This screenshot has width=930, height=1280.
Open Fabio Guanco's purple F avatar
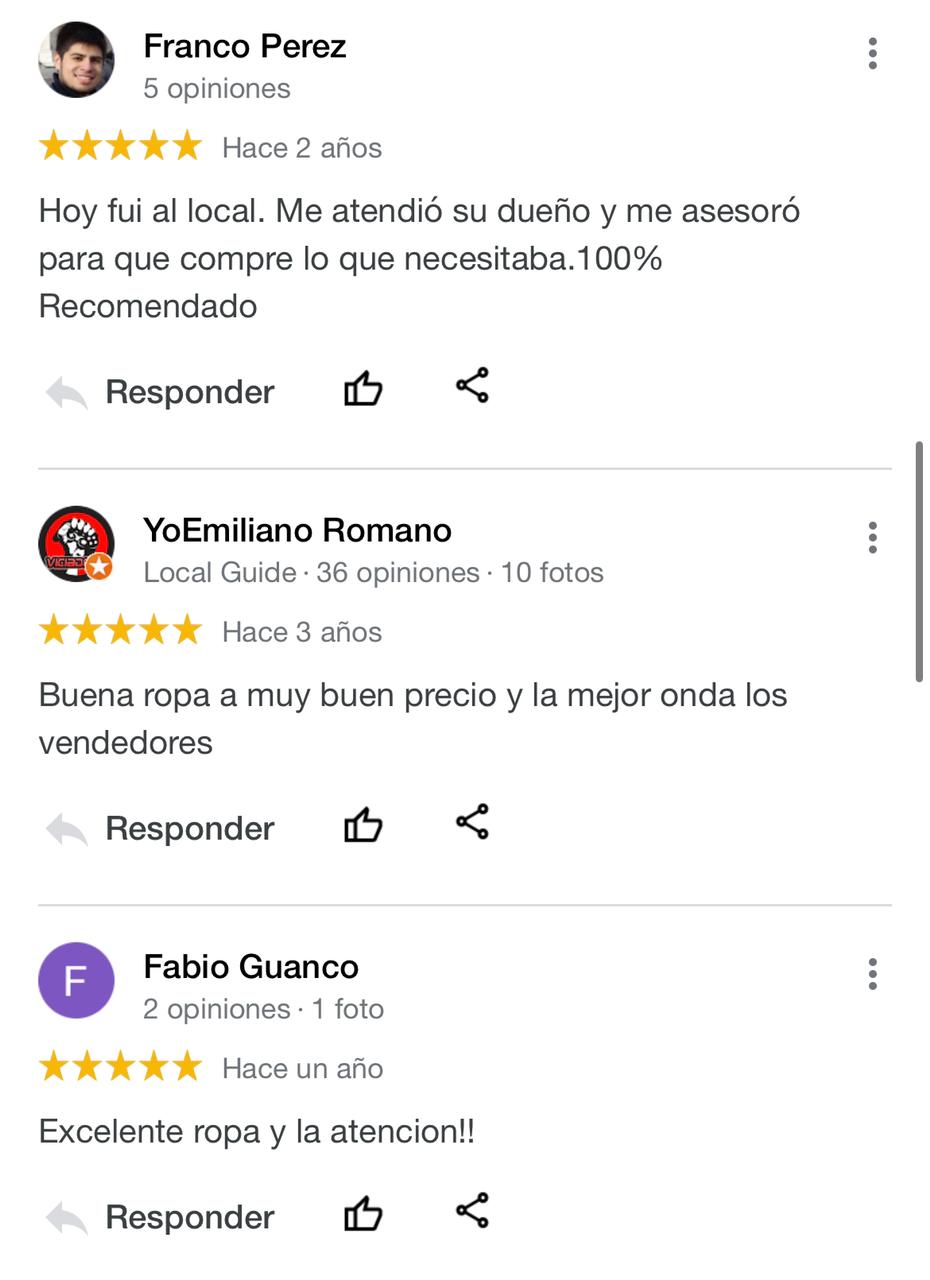click(76, 980)
